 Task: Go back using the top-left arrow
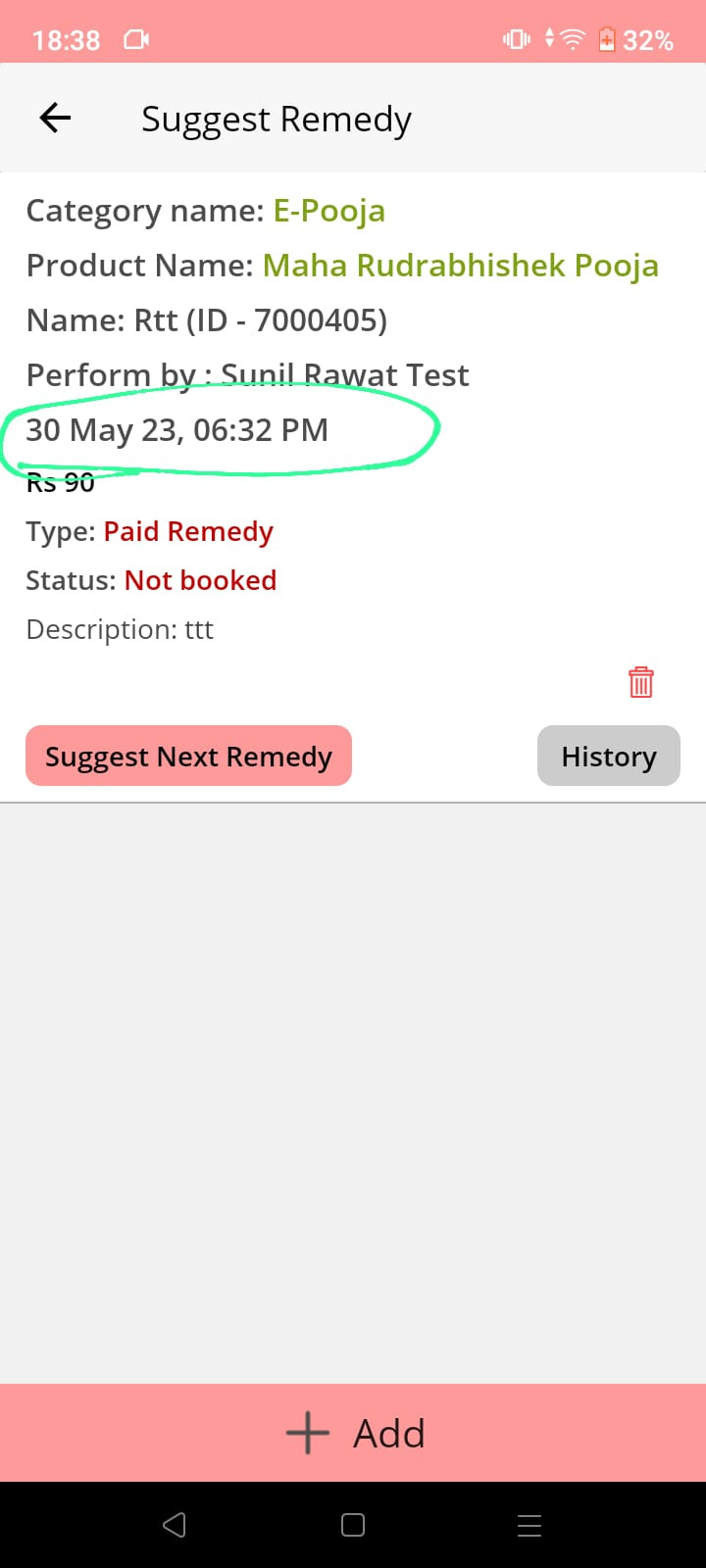(55, 119)
